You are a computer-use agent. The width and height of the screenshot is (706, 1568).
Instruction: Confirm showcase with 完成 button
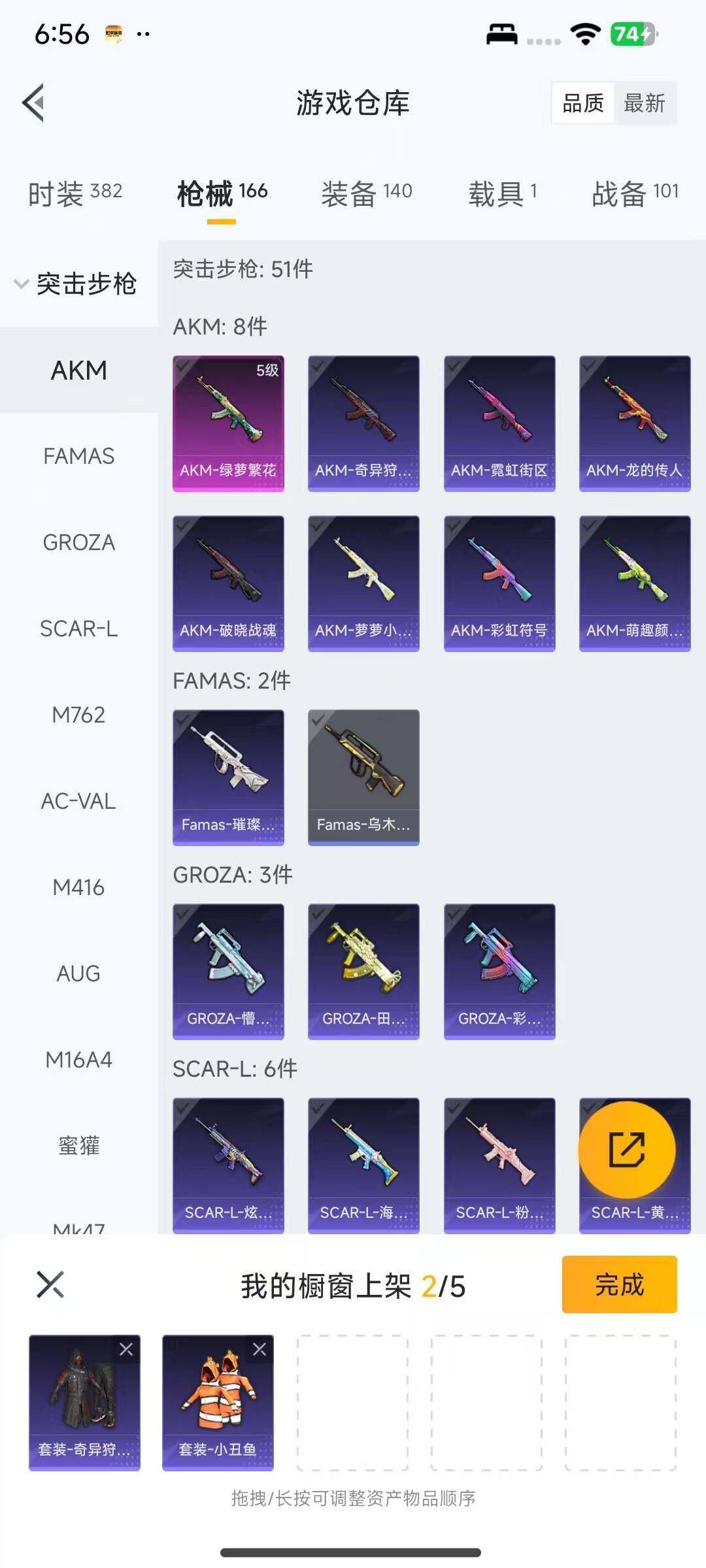[x=619, y=1284]
